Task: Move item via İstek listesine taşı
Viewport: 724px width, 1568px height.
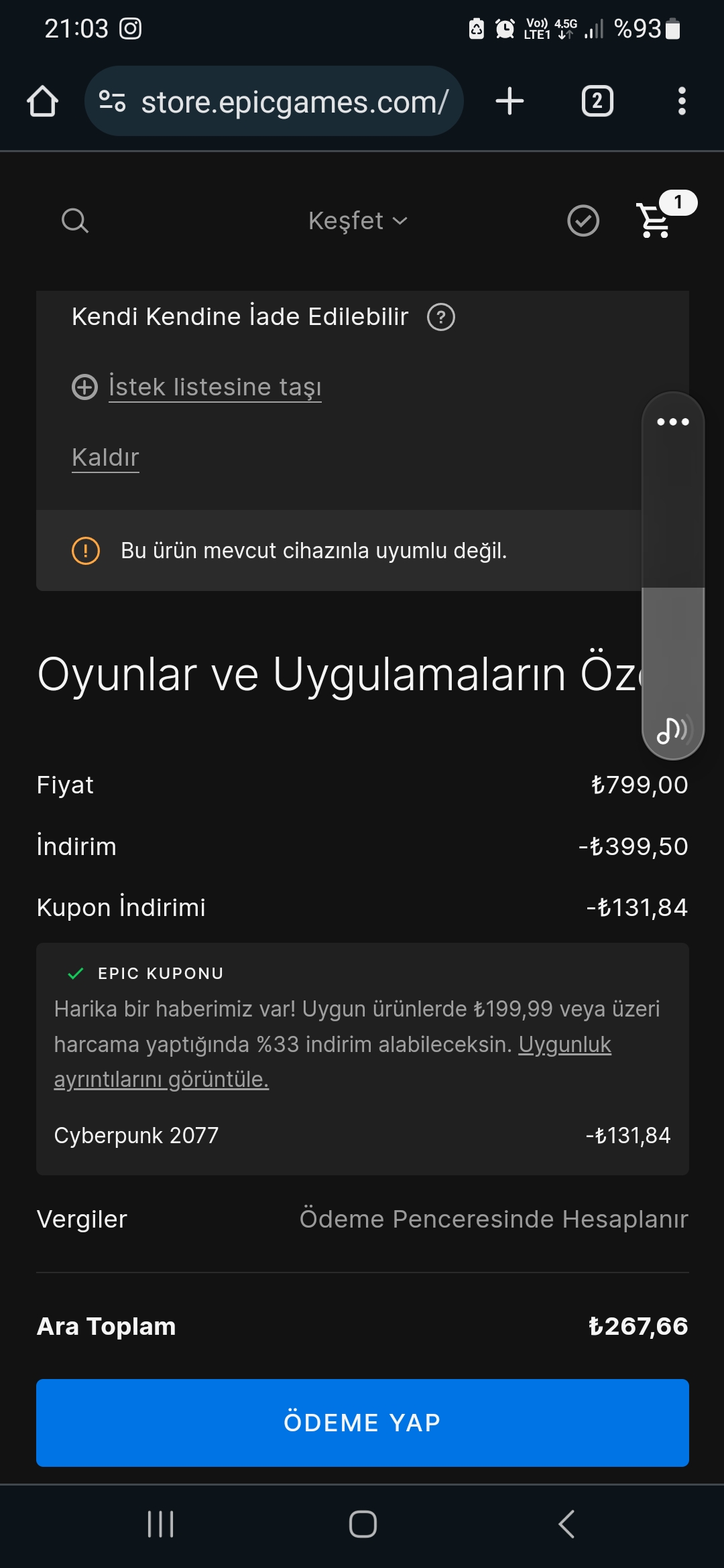Action: click(x=215, y=387)
